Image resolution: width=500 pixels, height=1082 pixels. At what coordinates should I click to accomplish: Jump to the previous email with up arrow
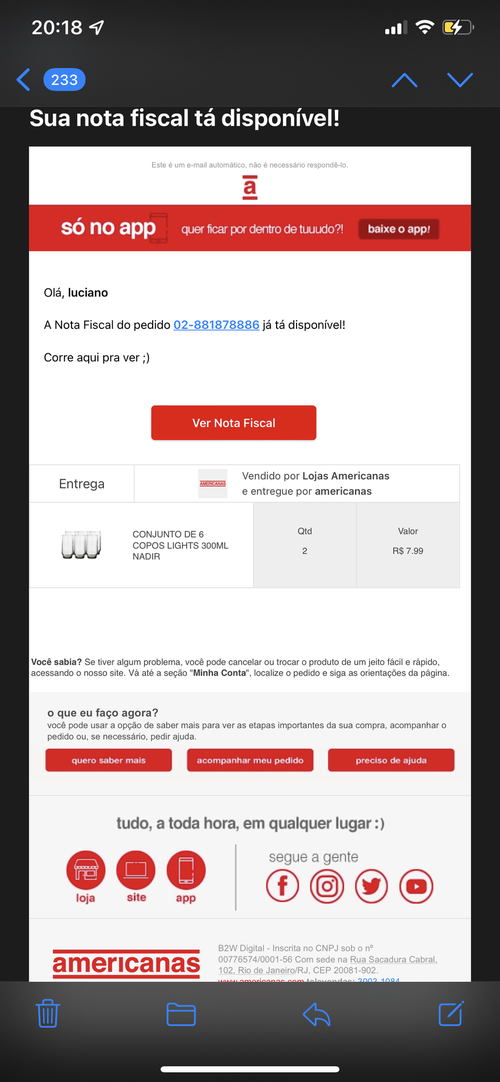[404, 80]
